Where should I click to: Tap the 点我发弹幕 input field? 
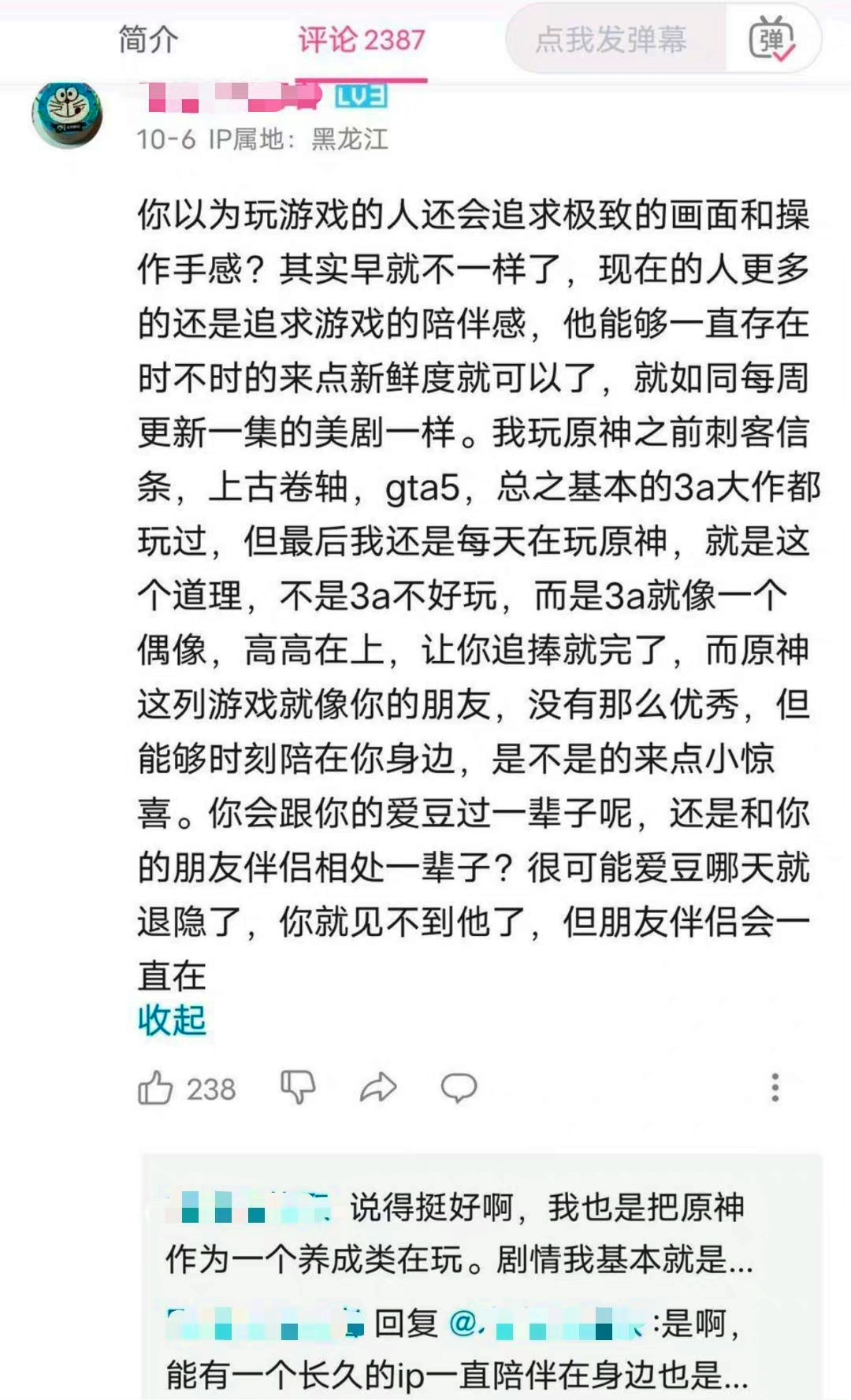pos(611,39)
